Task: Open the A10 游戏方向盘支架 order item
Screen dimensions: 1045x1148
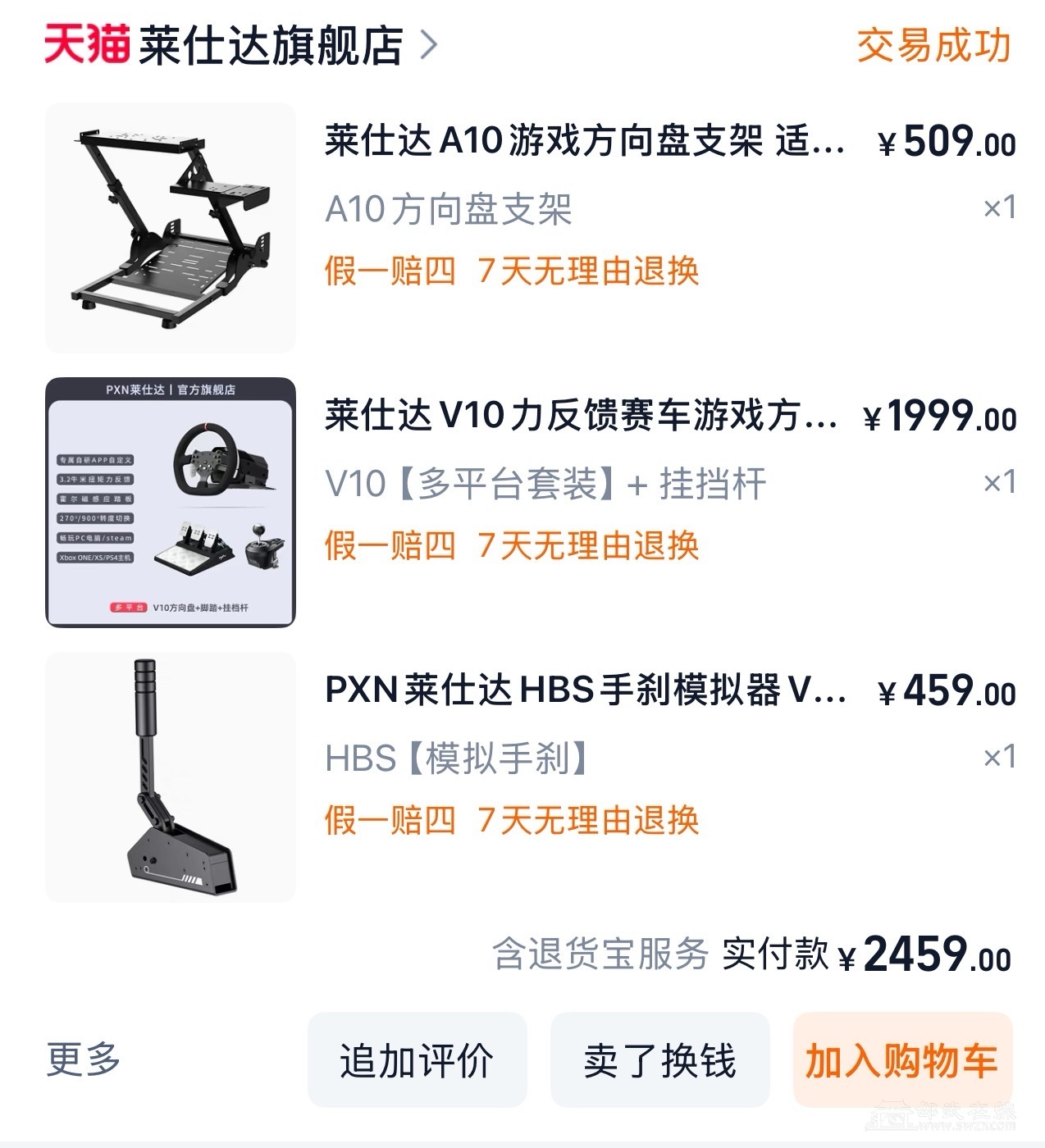Action: tap(584, 141)
